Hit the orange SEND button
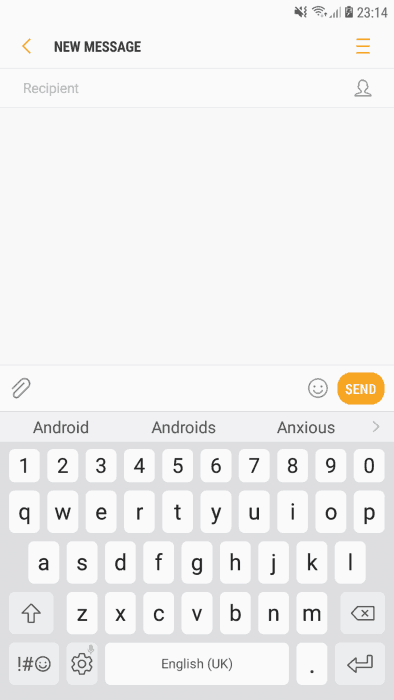394x700 pixels. click(361, 389)
